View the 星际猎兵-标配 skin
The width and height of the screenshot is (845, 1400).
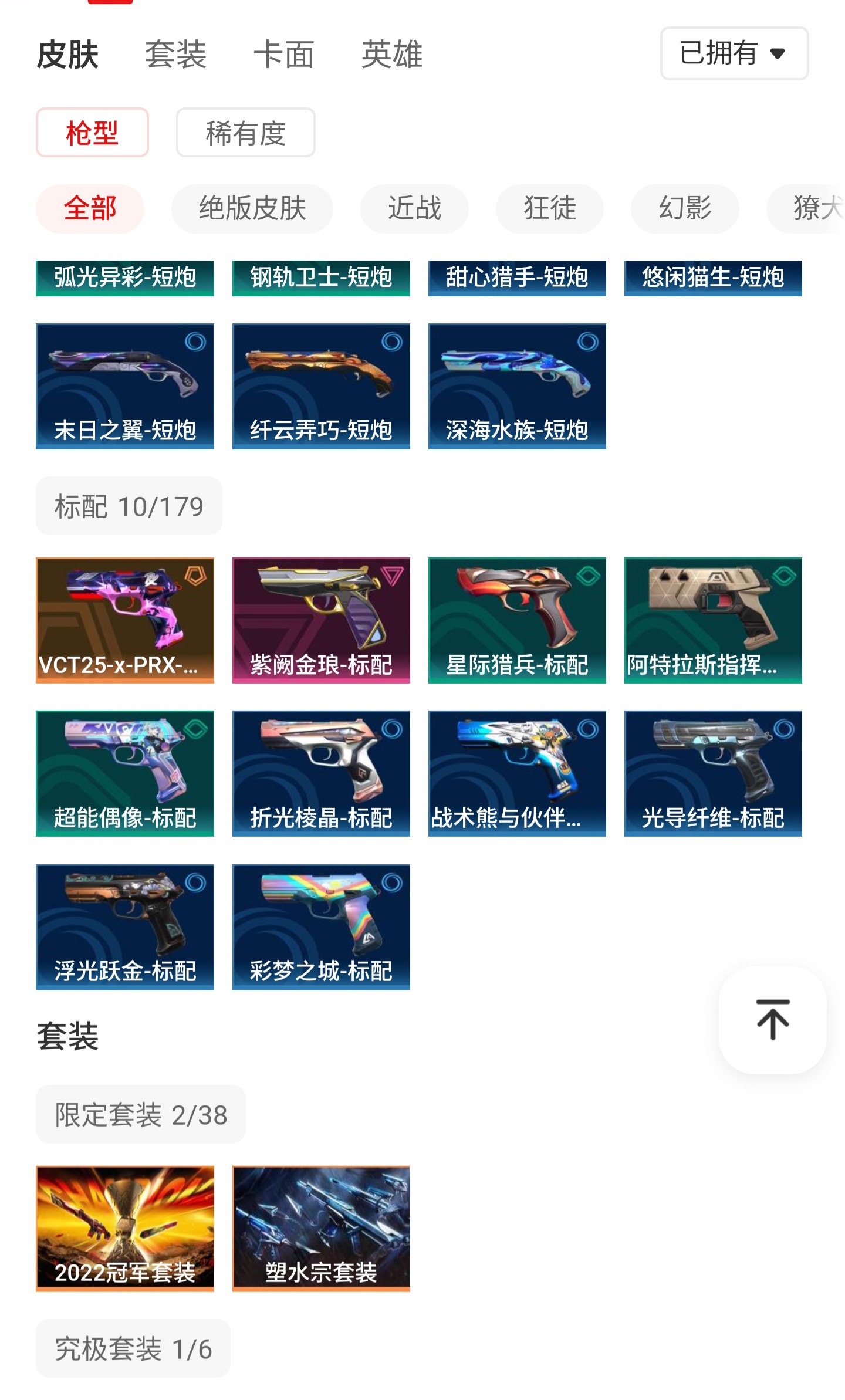pyautogui.click(x=517, y=620)
